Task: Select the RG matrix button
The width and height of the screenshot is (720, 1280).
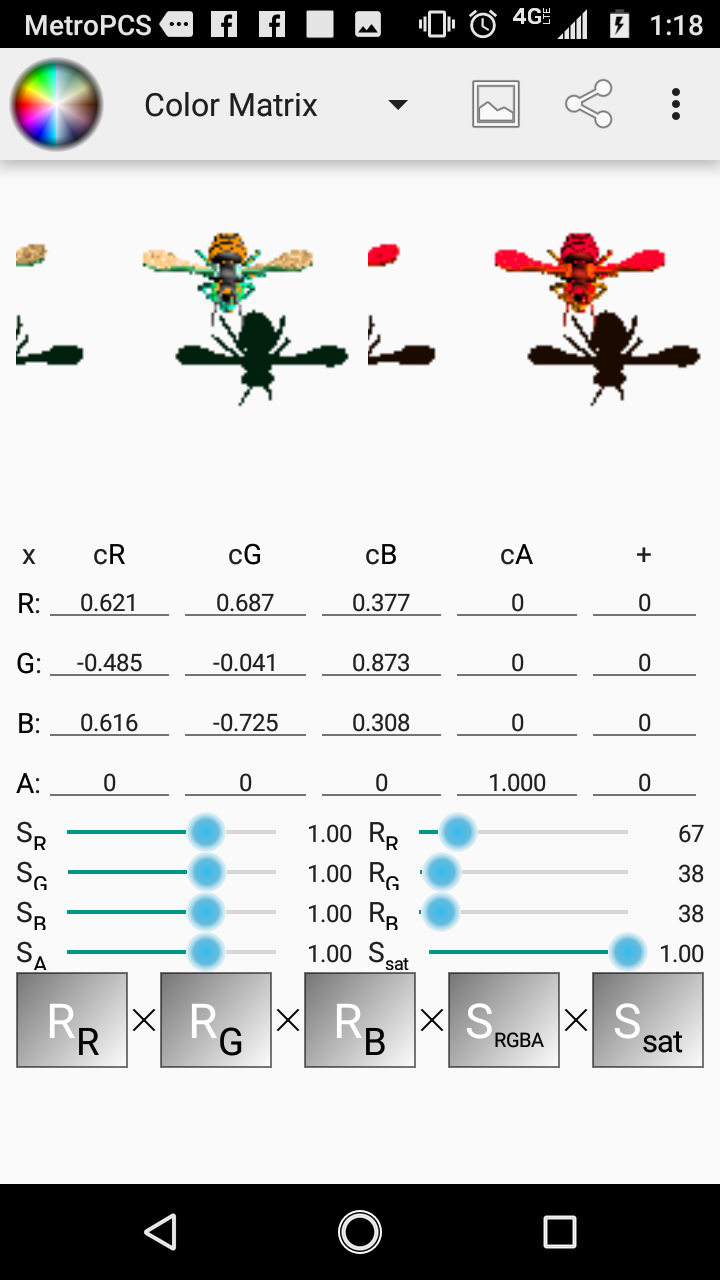Action: click(x=216, y=1020)
